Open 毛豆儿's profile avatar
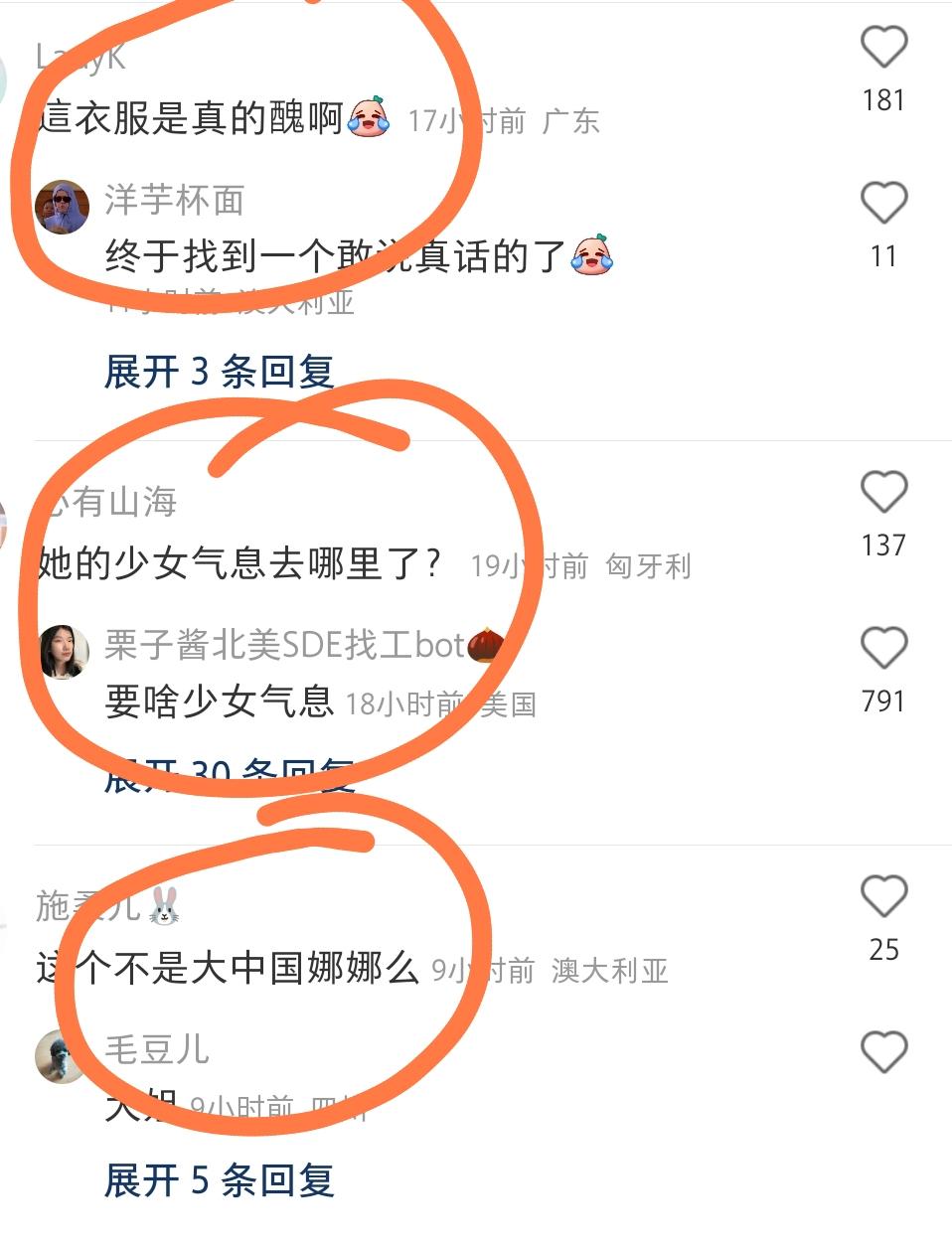 62,1056
